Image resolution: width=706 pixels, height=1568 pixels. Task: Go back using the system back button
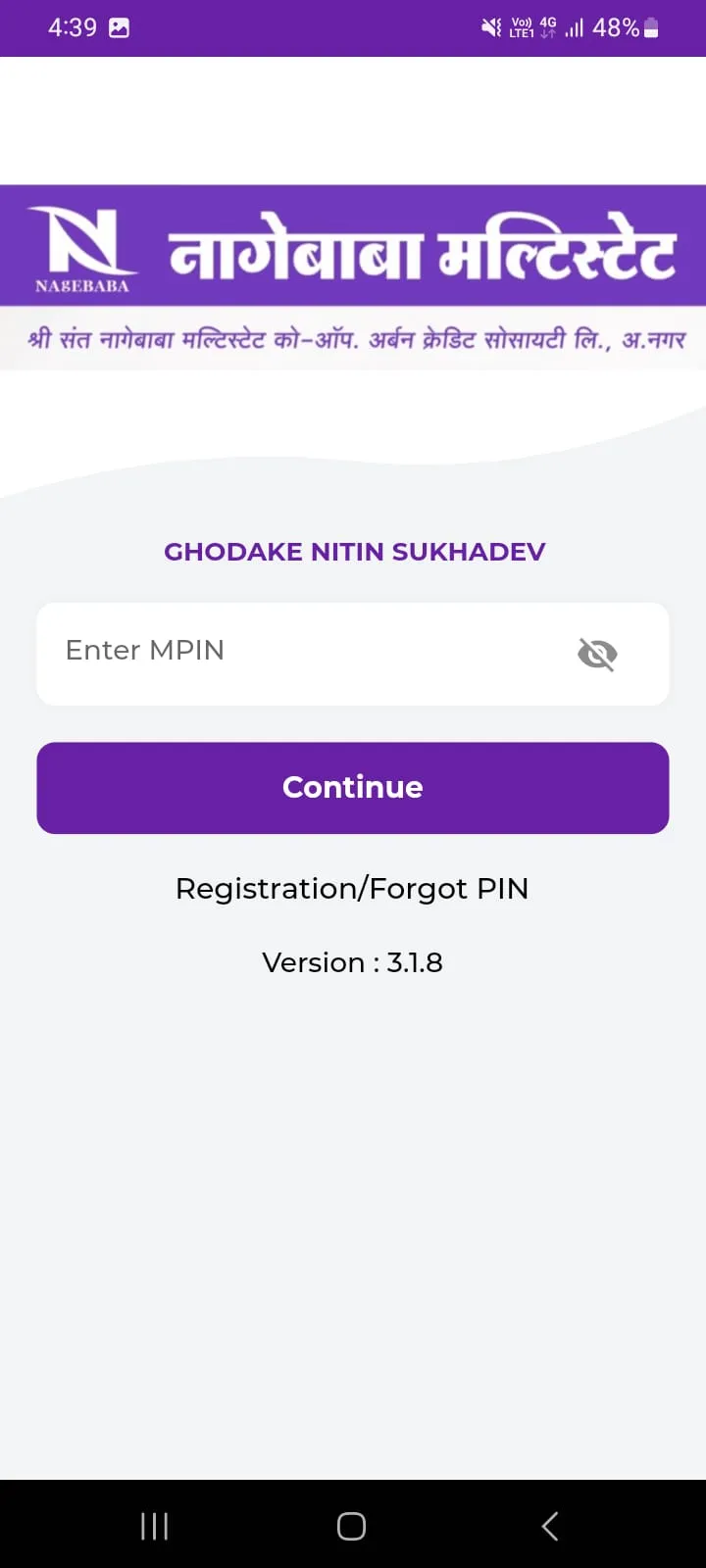550,1526
